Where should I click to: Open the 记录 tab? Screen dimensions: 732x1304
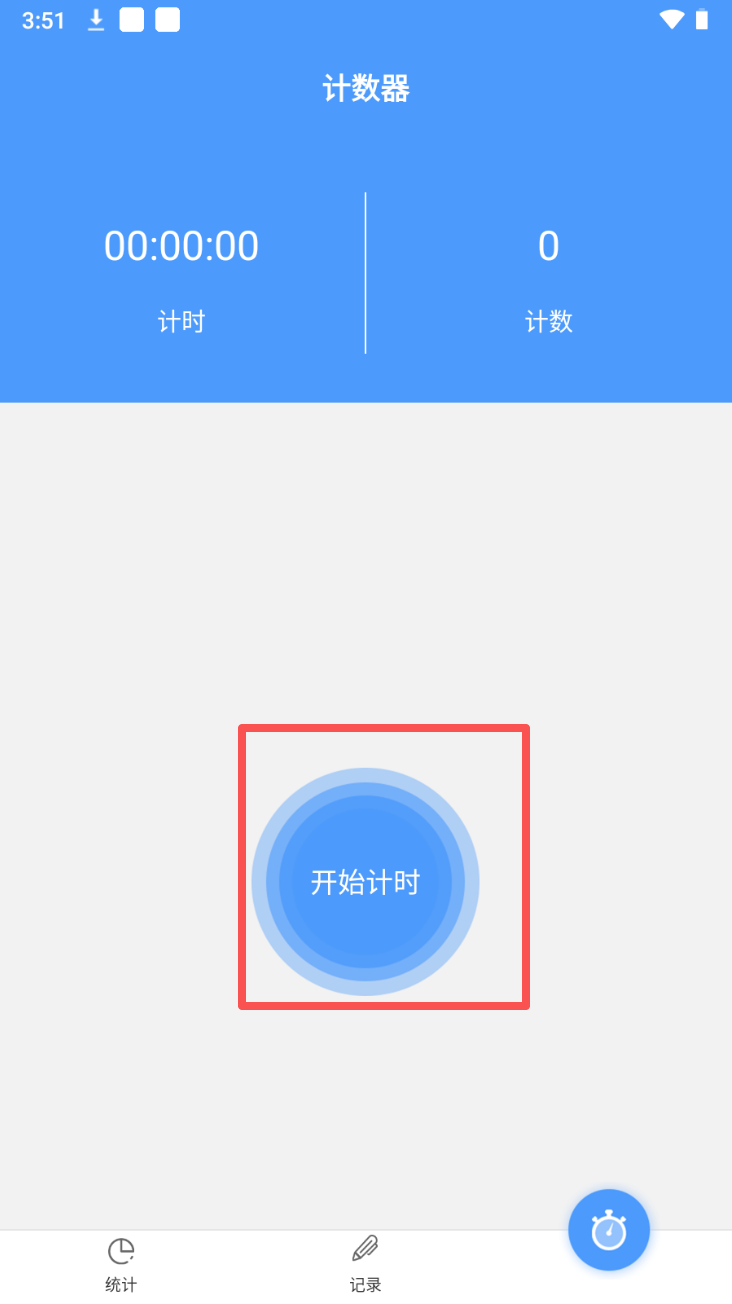pyautogui.click(x=365, y=1265)
